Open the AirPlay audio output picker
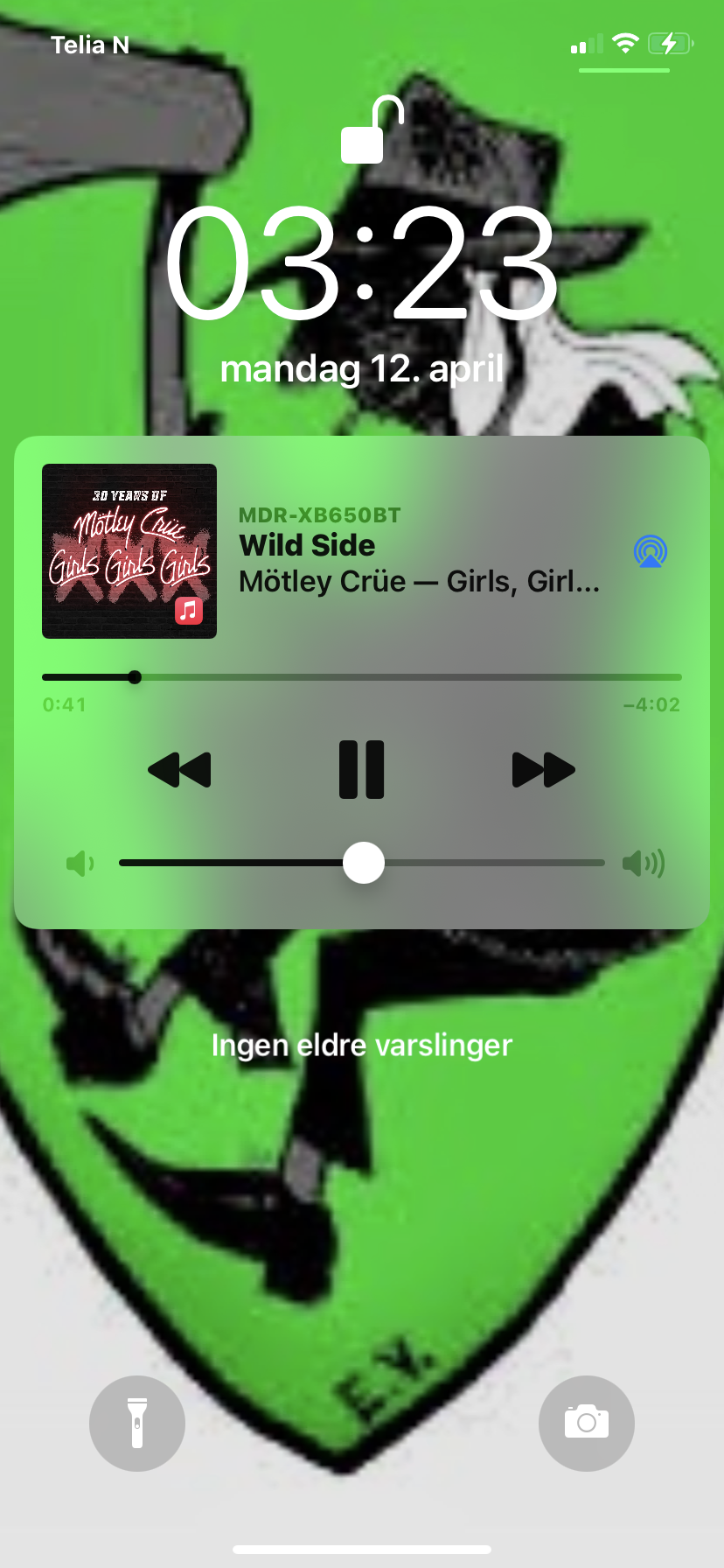 point(650,552)
